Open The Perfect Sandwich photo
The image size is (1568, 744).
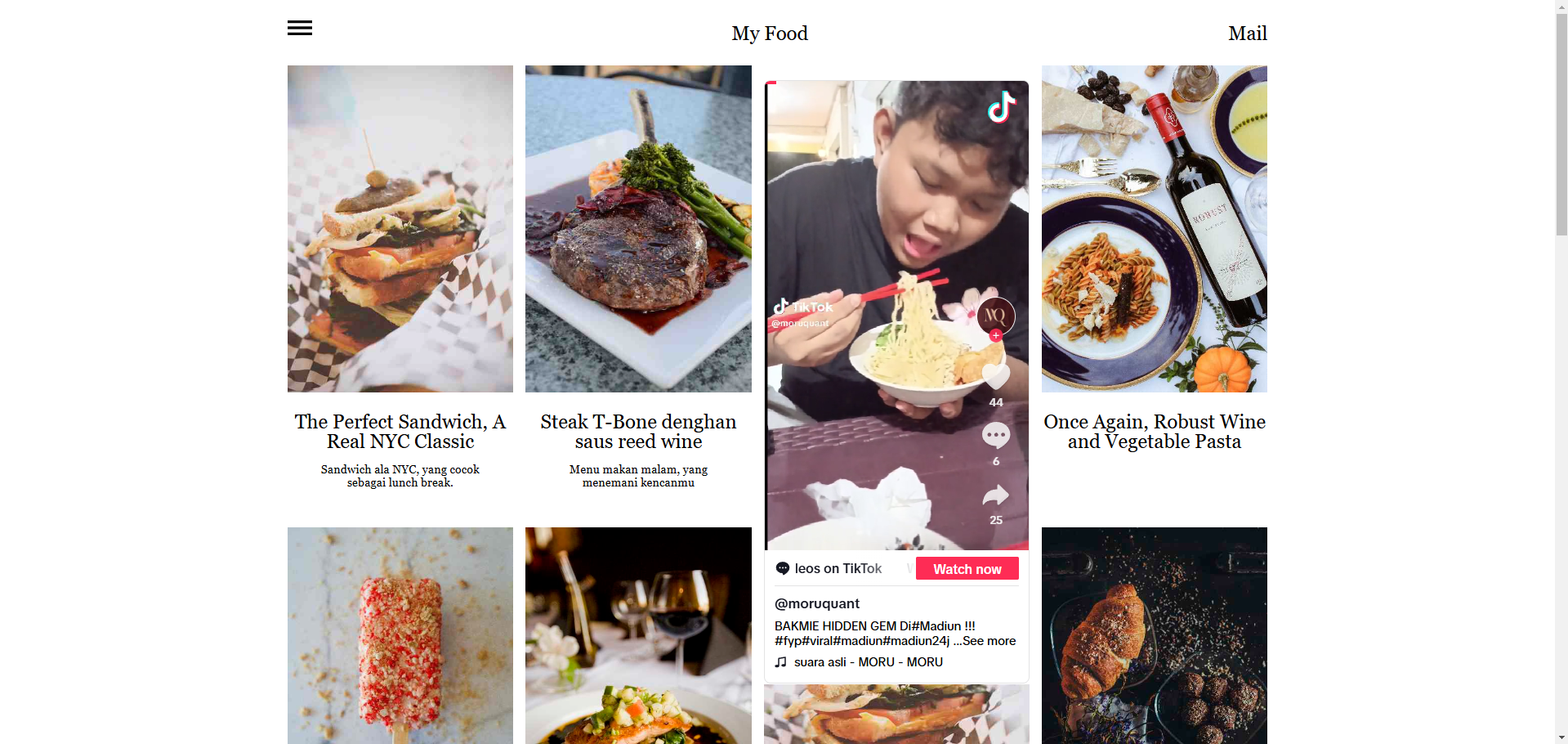click(400, 229)
